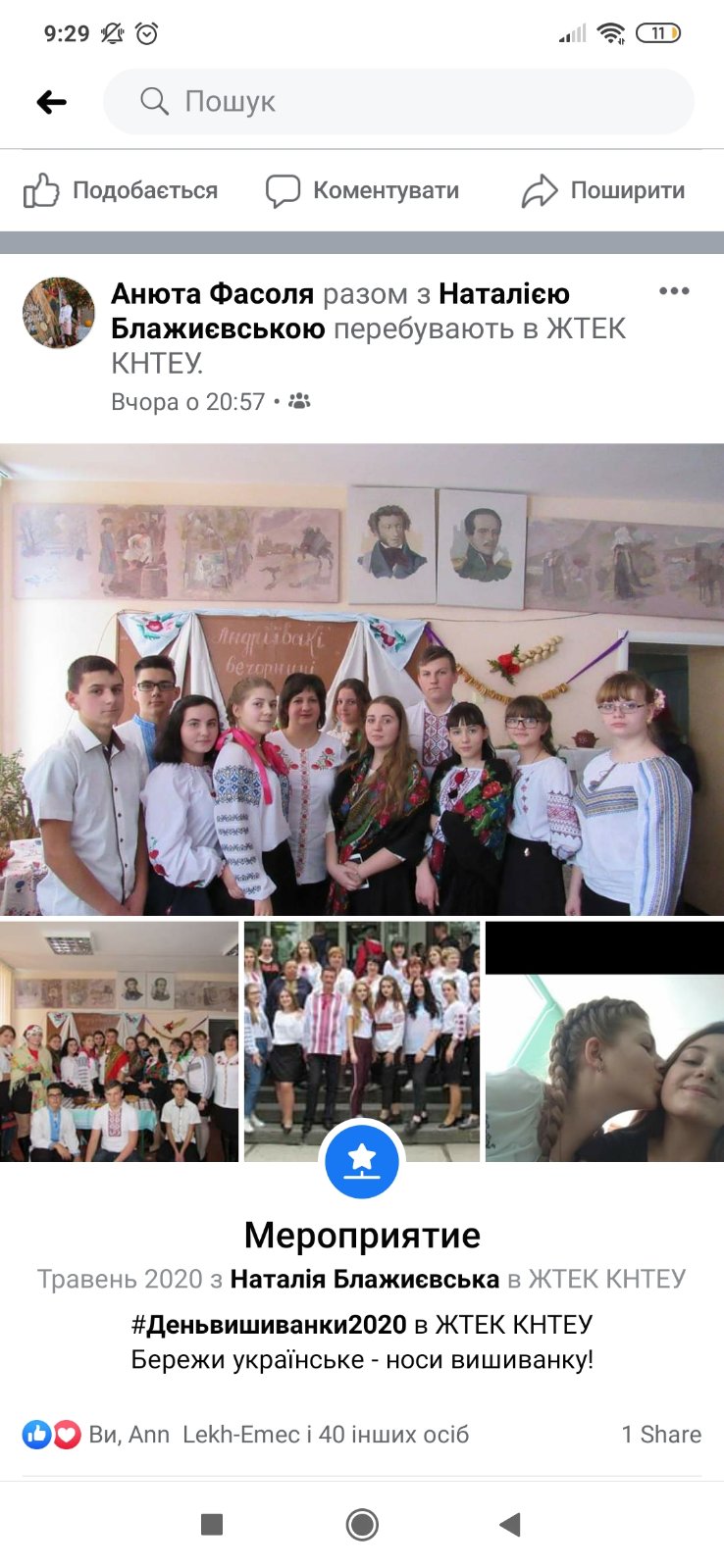Share the post via Поширити
The width and height of the screenshot is (724, 1568).
(x=602, y=190)
